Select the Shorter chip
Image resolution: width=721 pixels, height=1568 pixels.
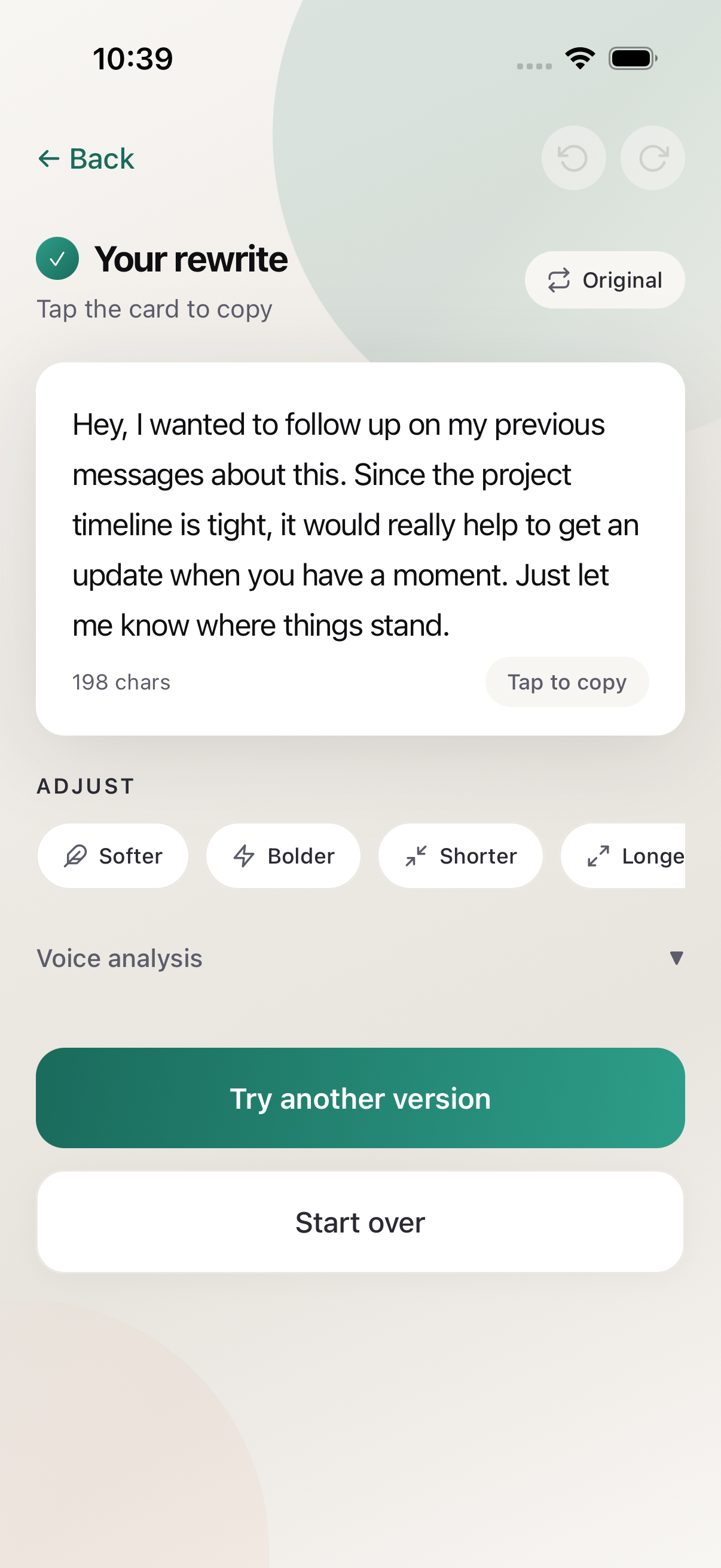coord(460,856)
